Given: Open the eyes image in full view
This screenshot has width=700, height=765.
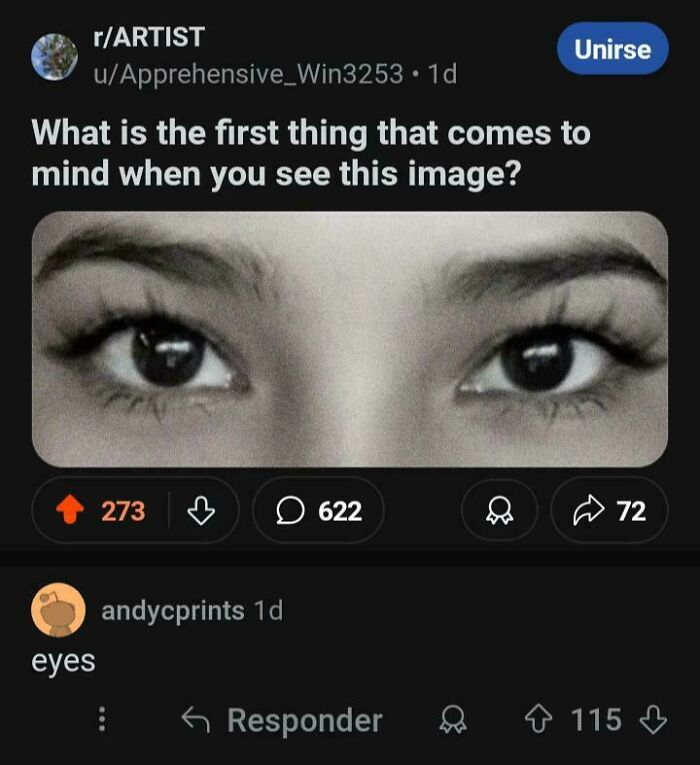Looking at the screenshot, I should click(x=349, y=338).
